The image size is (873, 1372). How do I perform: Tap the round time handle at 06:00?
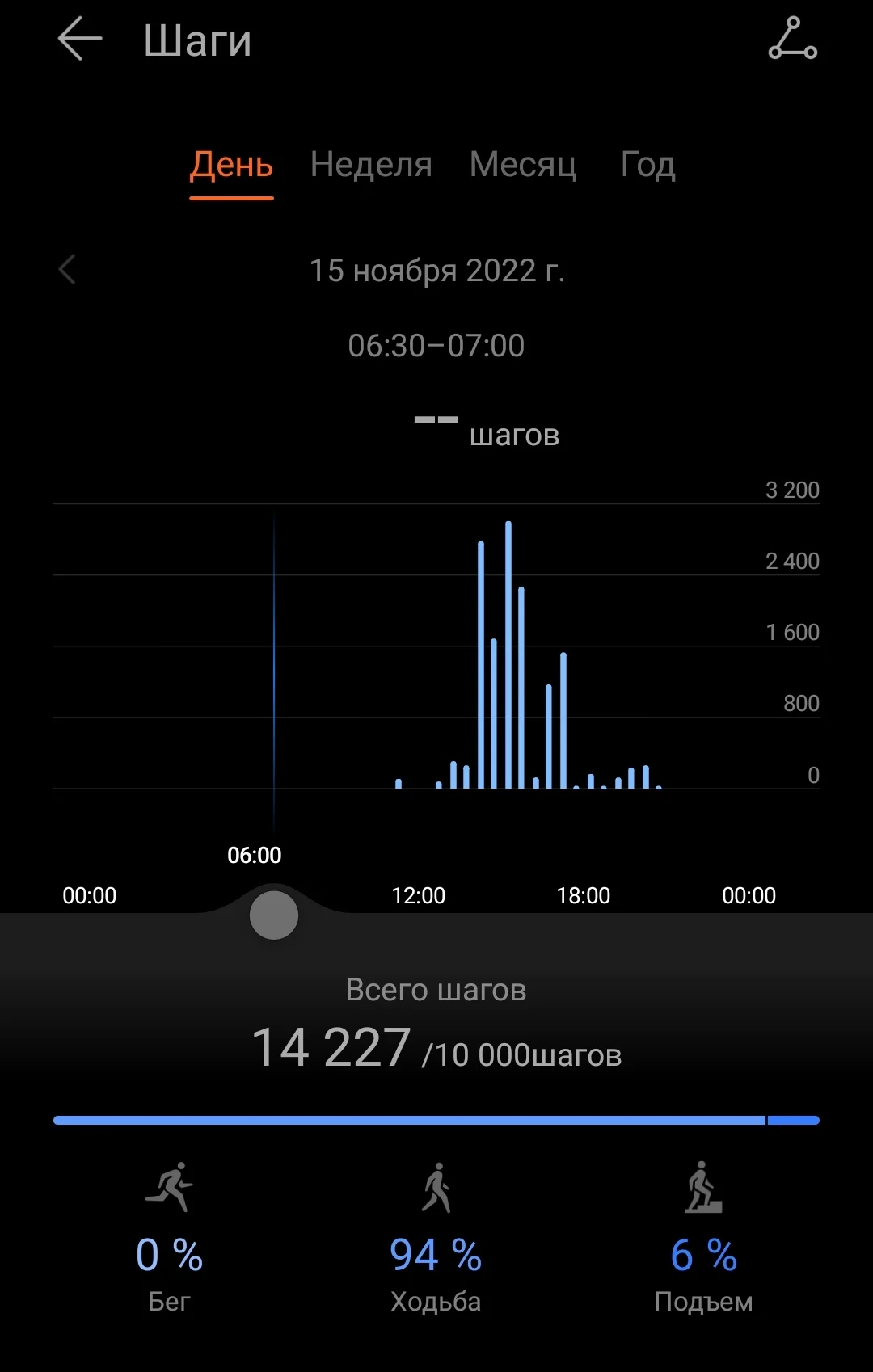coord(274,915)
